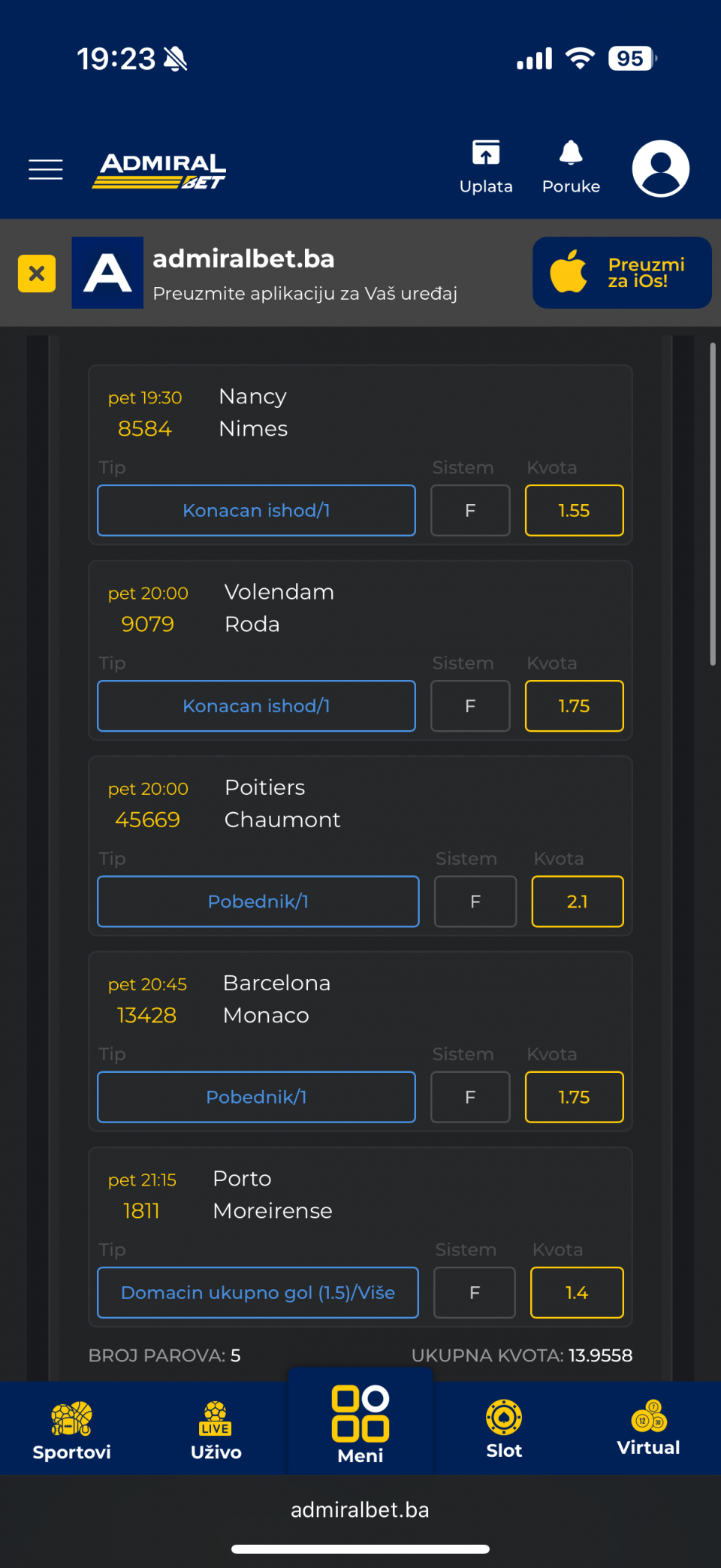Tap the 2.1 kvota for Poitiers match
Screen dimensions: 721x1568
coord(578,902)
